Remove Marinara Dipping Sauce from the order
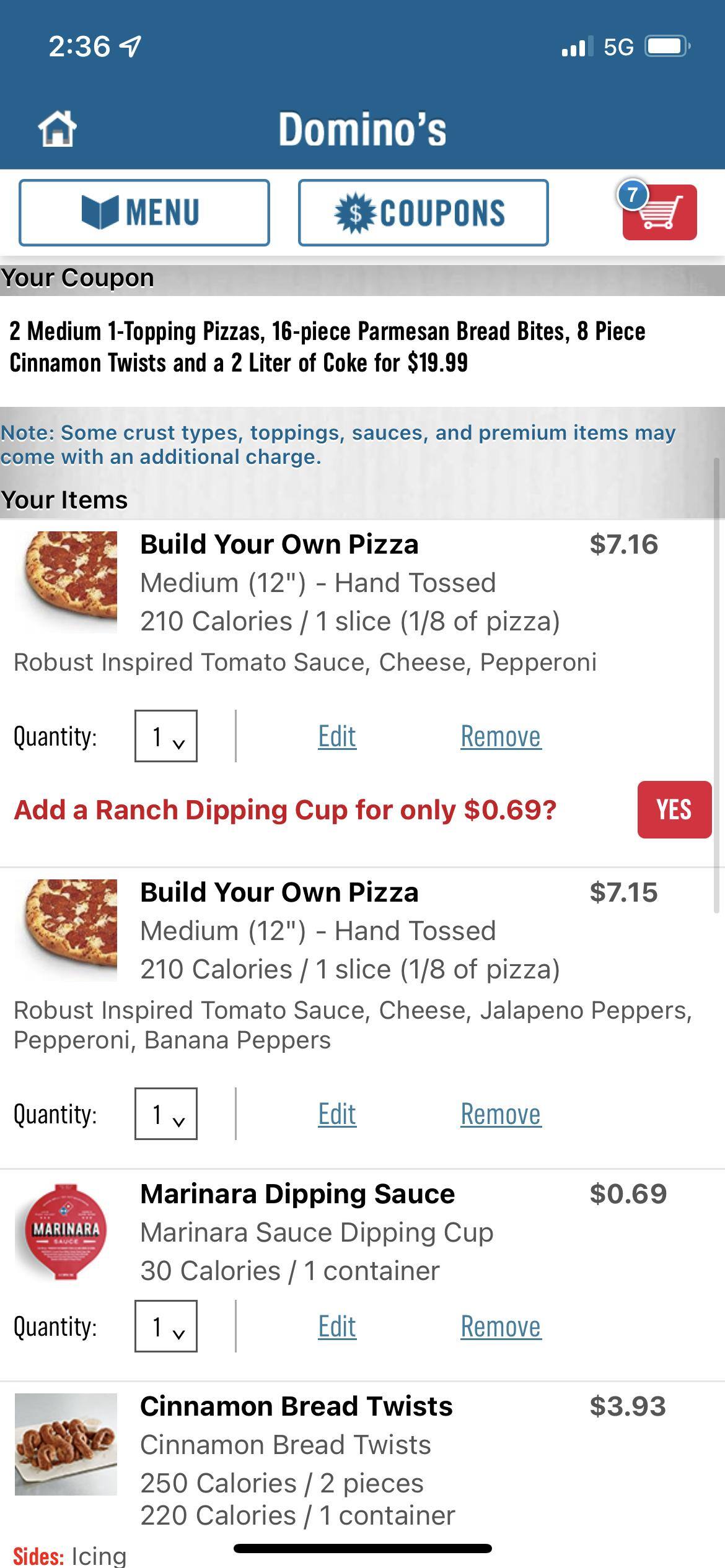The image size is (725, 1568). coord(501,1326)
